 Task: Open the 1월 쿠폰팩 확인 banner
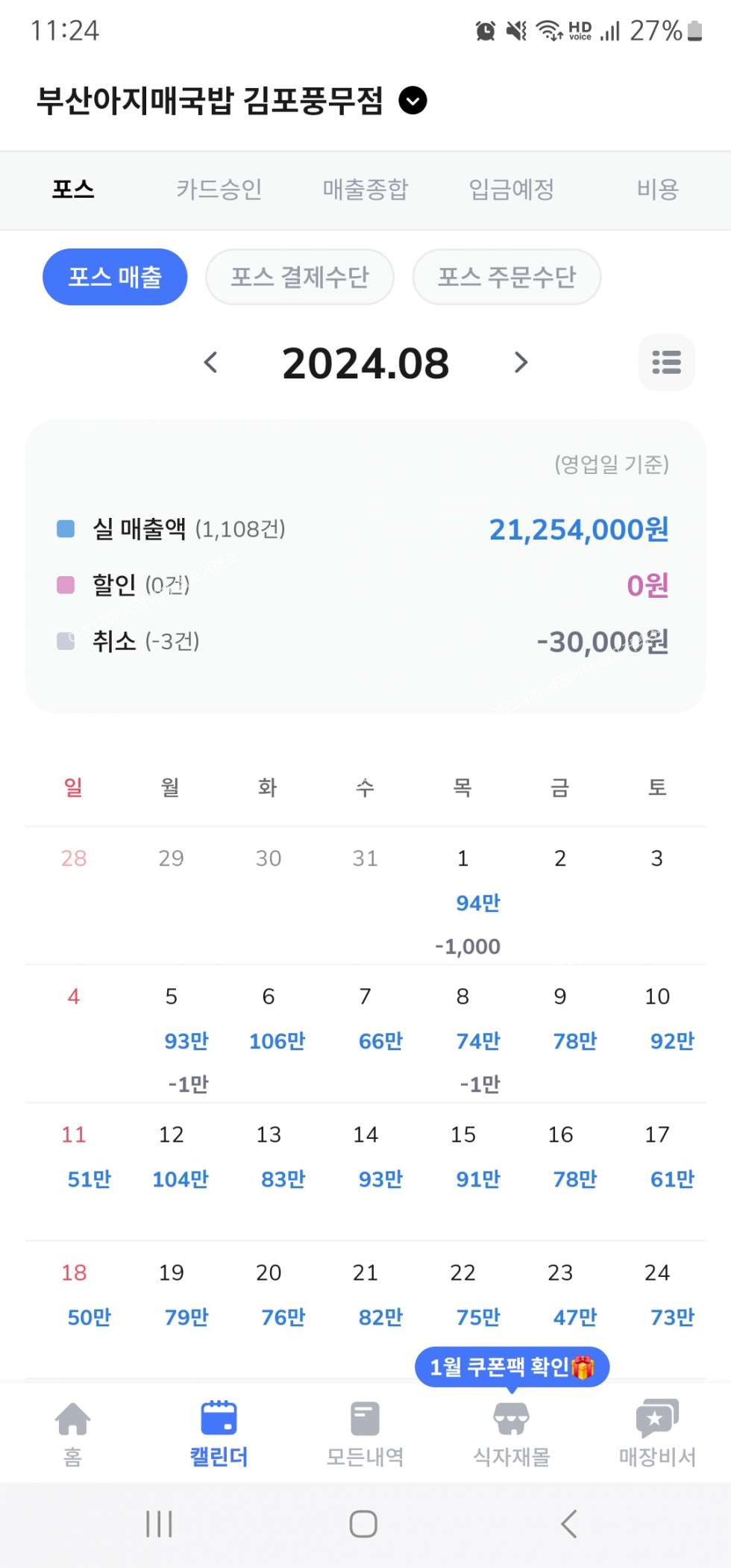pos(512,1366)
